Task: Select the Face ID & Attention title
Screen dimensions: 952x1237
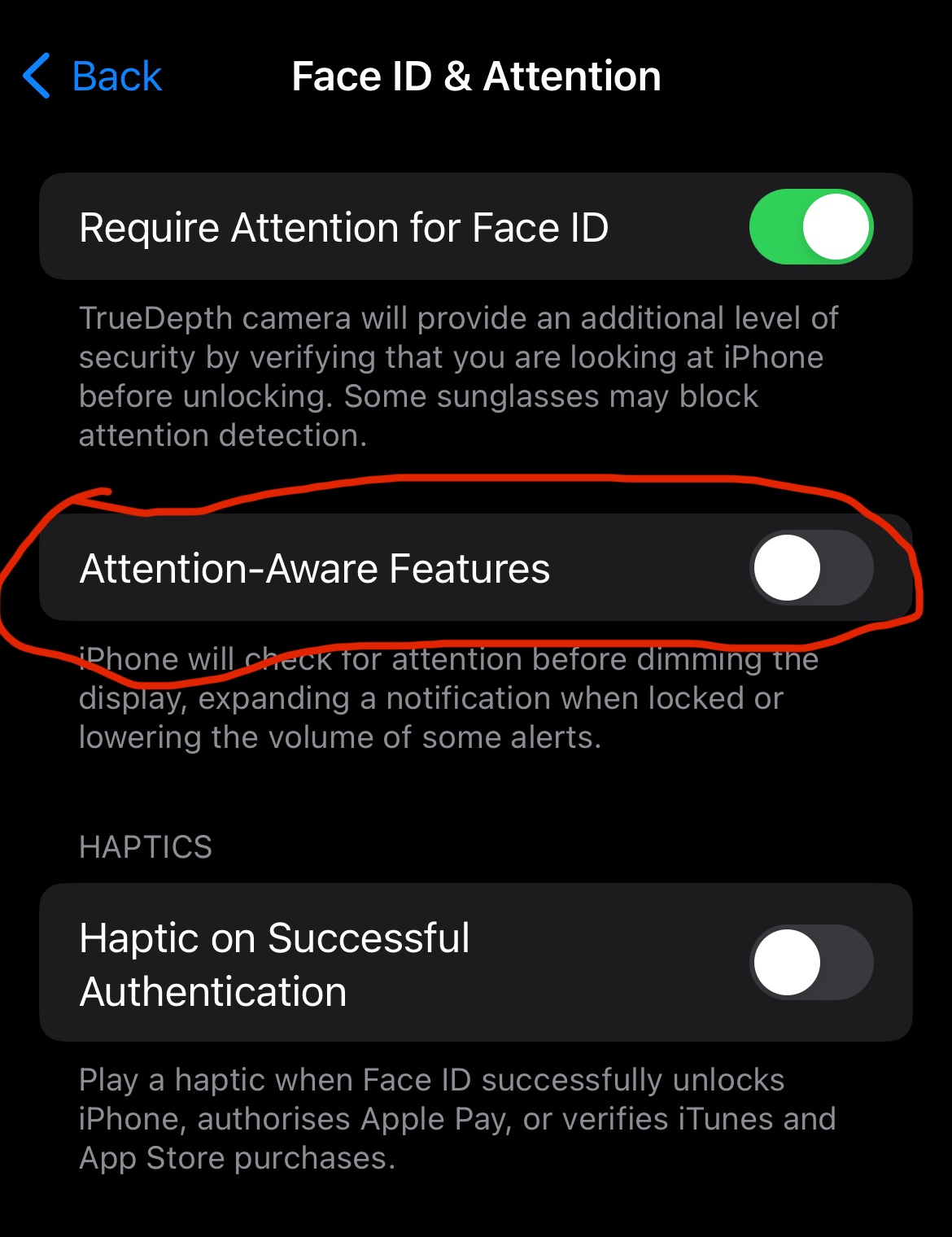Action: click(476, 76)
